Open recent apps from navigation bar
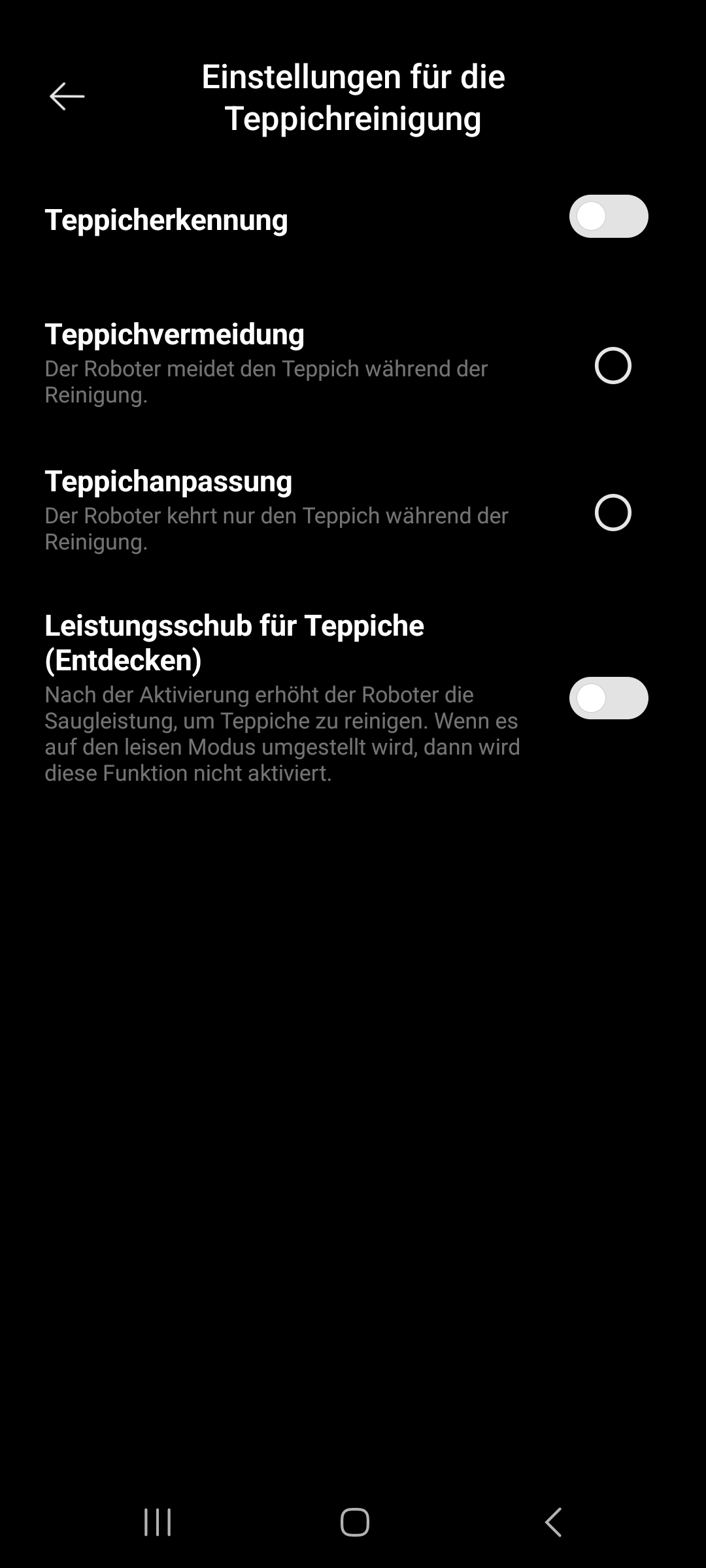The image size is (706, 1568). coord(158,1522)
